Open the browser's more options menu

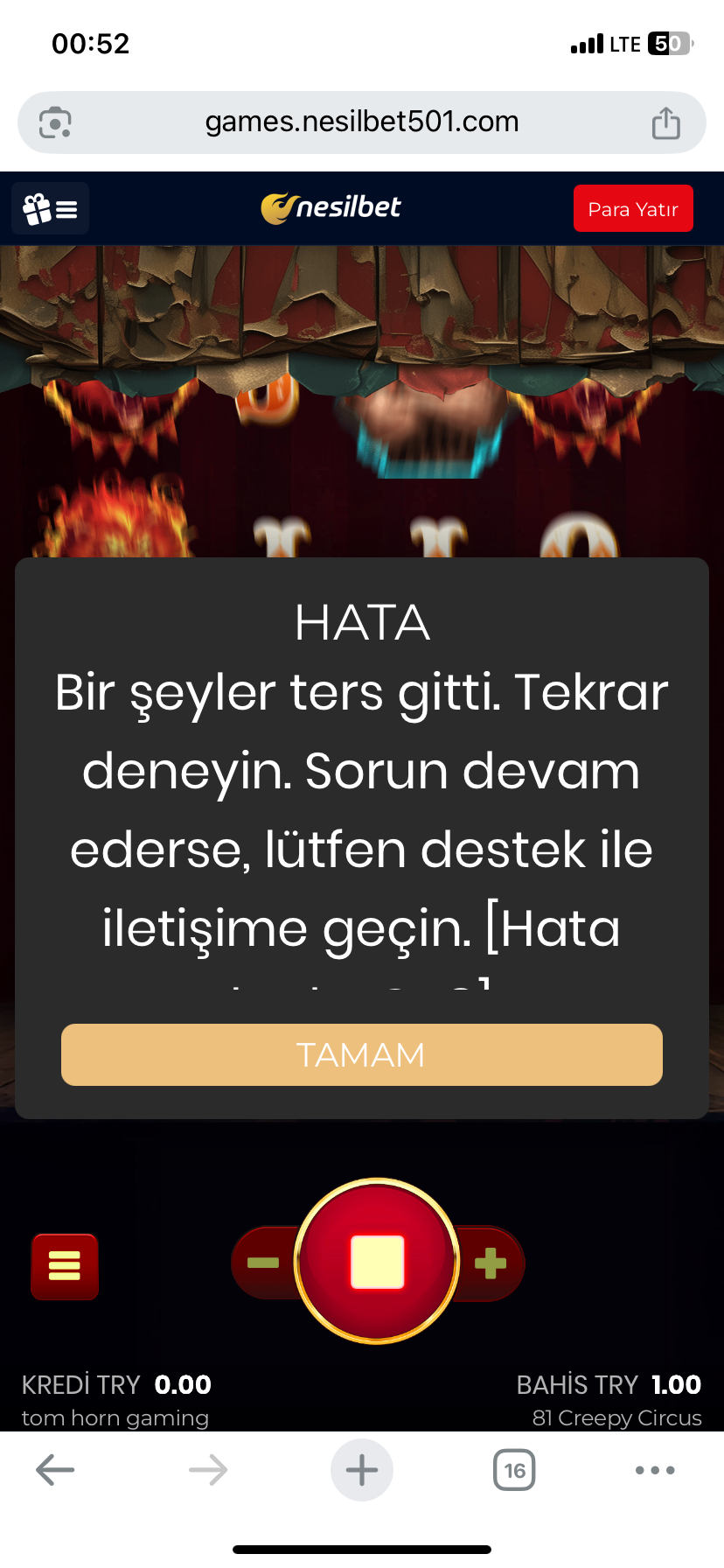655,1470
